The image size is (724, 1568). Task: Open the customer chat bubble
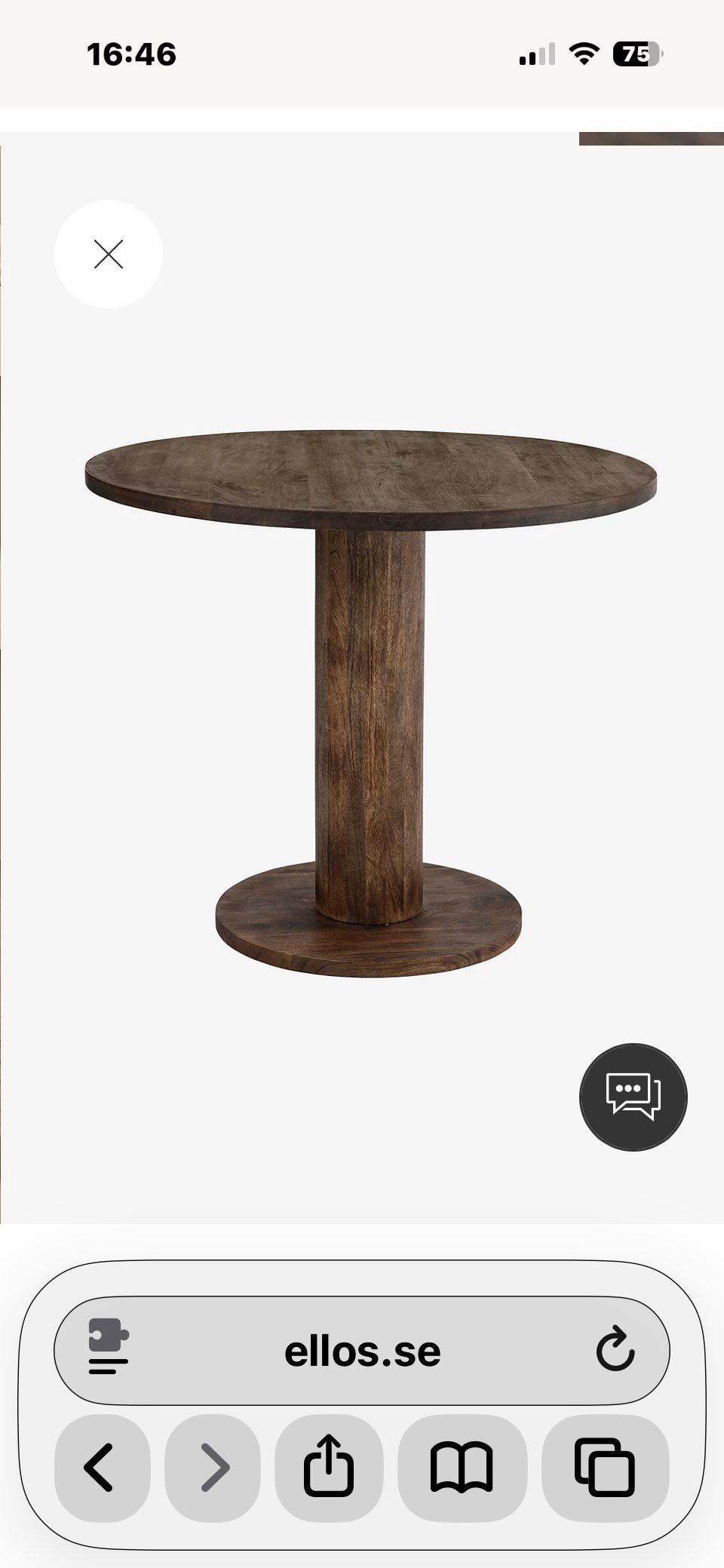(633, 1097)
